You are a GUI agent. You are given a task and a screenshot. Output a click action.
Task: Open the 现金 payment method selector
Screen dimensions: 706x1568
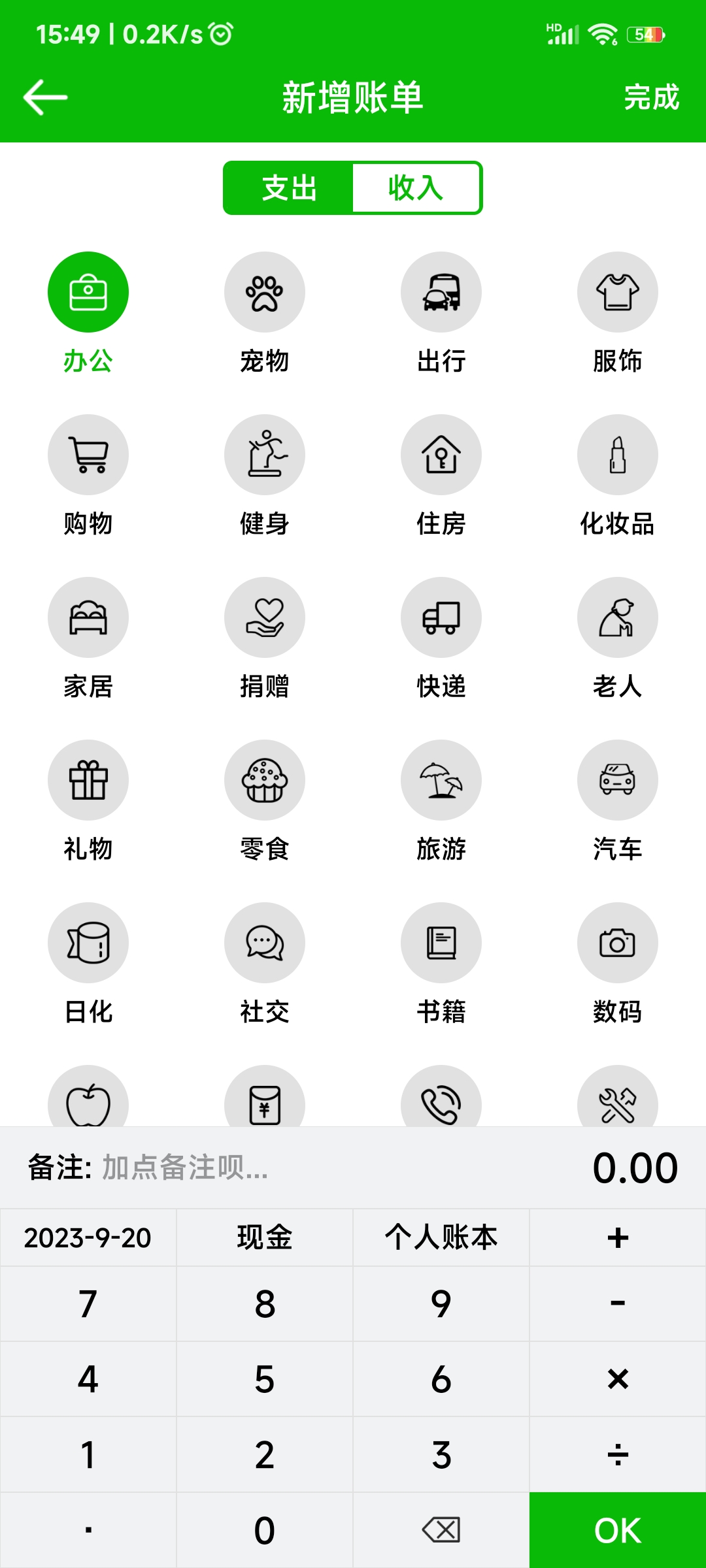(x=265, y=1237)
